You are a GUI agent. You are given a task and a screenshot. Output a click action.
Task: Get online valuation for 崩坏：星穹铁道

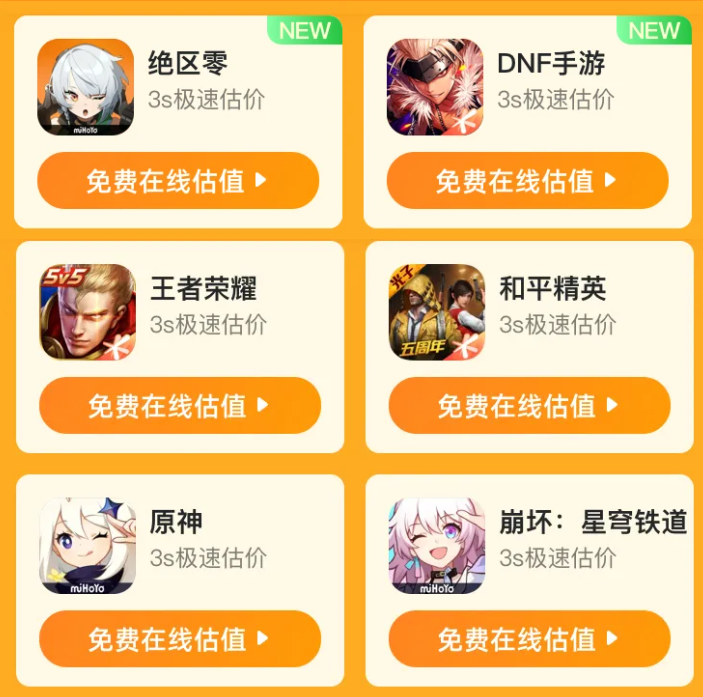click(x=529, y=638)
